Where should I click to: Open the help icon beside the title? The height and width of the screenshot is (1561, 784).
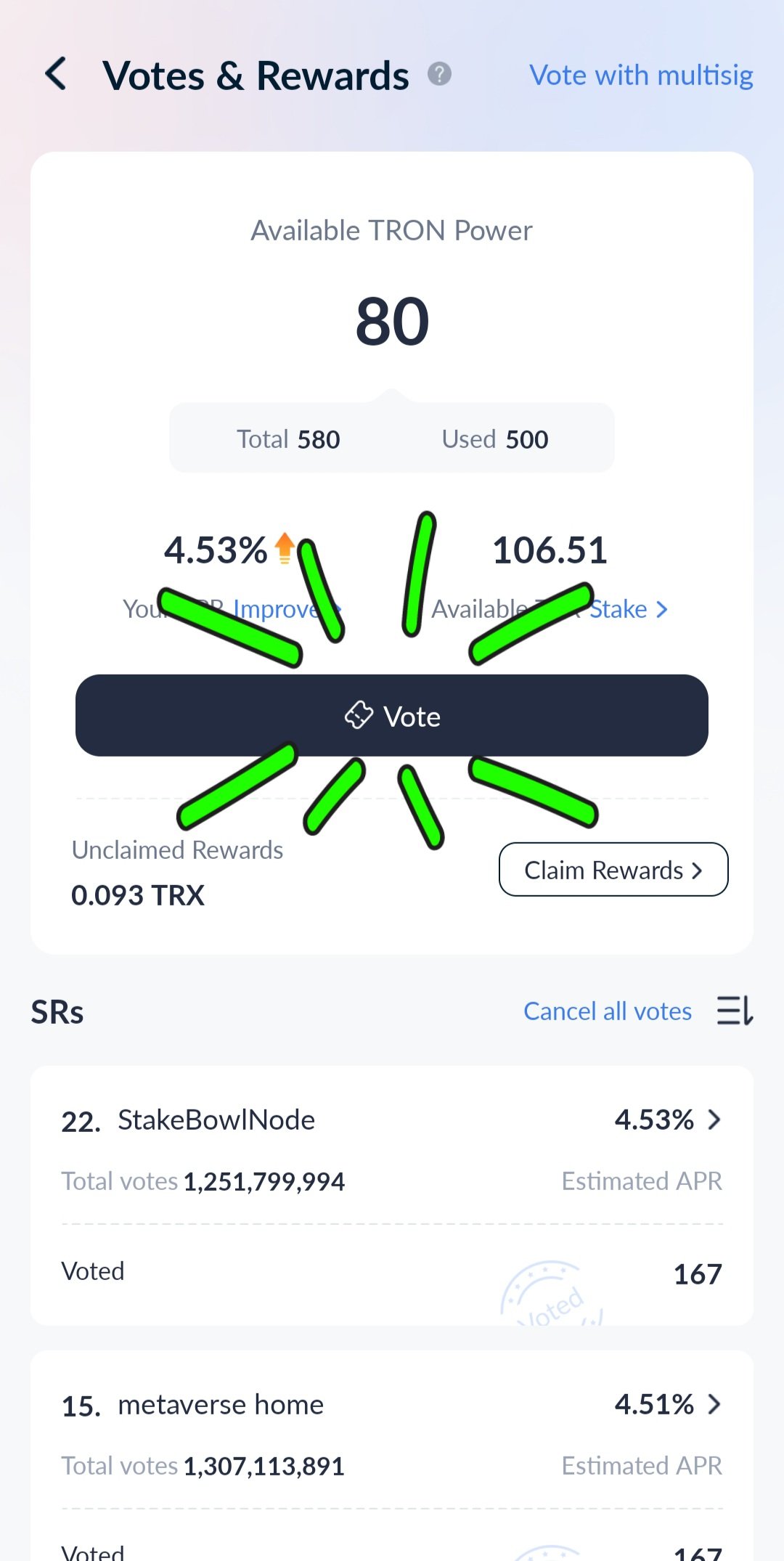(x=439, y=74)
